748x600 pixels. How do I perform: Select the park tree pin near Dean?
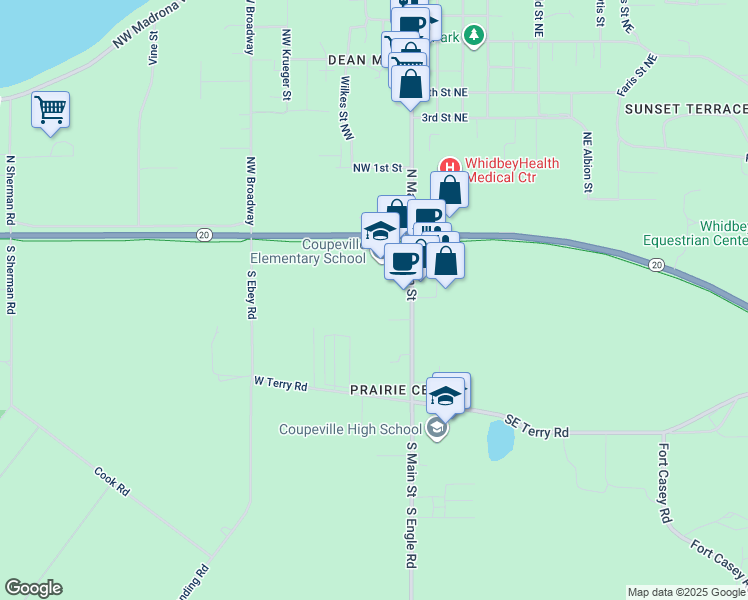click(x=474, y=38)
